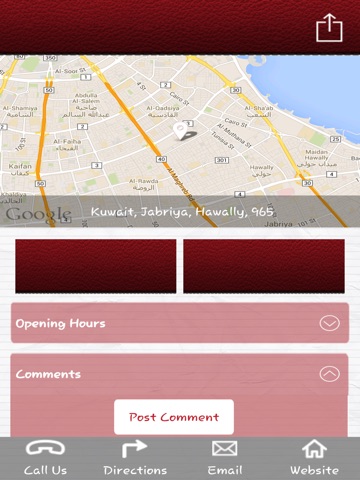
Task: Collapse the Comments section
Action: pyautogui.click(x=329, y=374)
